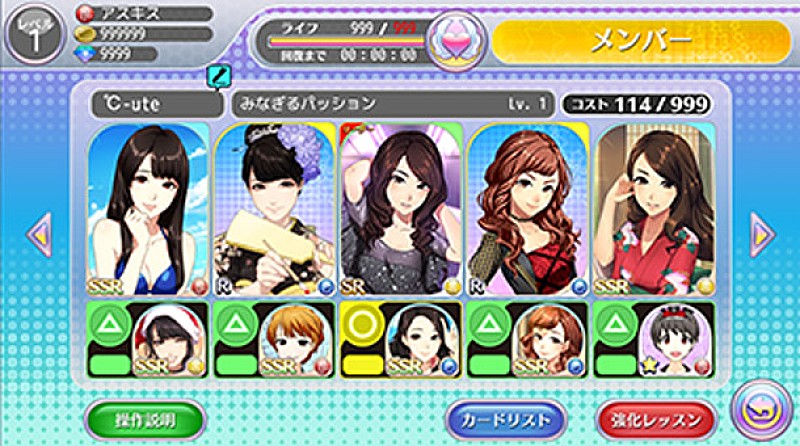Select the card of the girl in a yellow kimono
800x446 pixels.
pos(274,210)
